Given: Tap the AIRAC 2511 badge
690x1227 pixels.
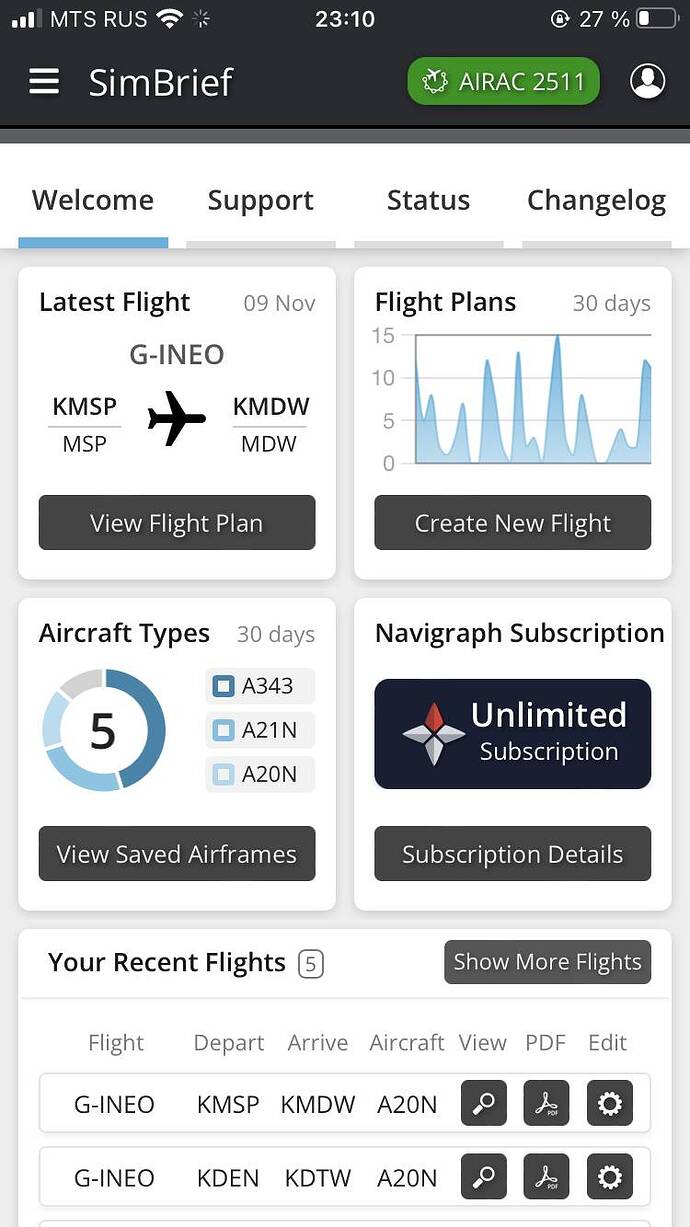Looking at the screenshot, I should (503, 82).
